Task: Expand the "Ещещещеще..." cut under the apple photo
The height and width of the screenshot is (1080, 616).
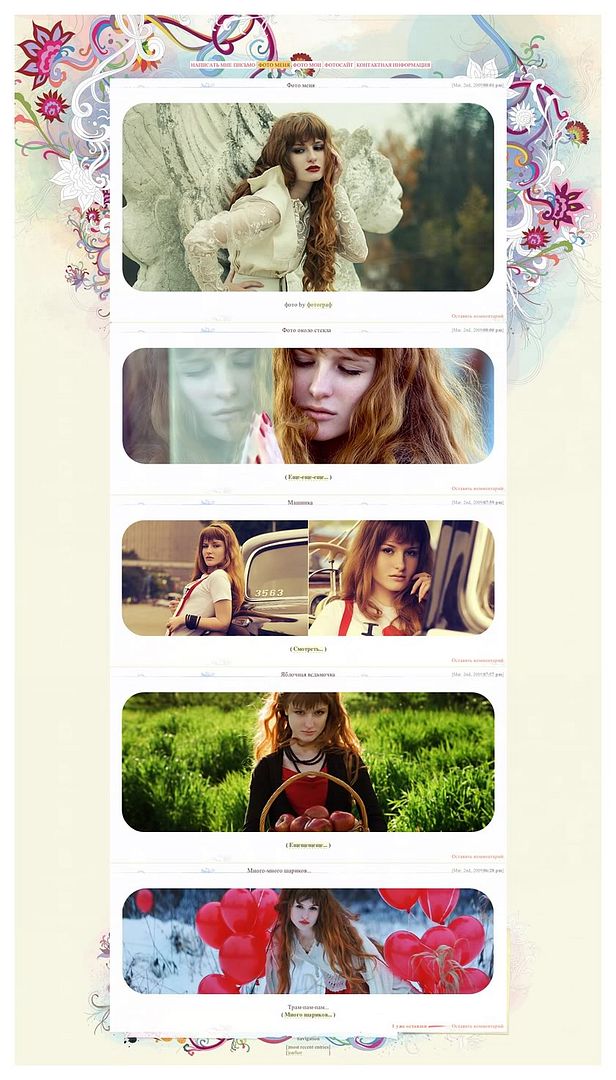Action: pyautogui.click(x=308, y=845)
